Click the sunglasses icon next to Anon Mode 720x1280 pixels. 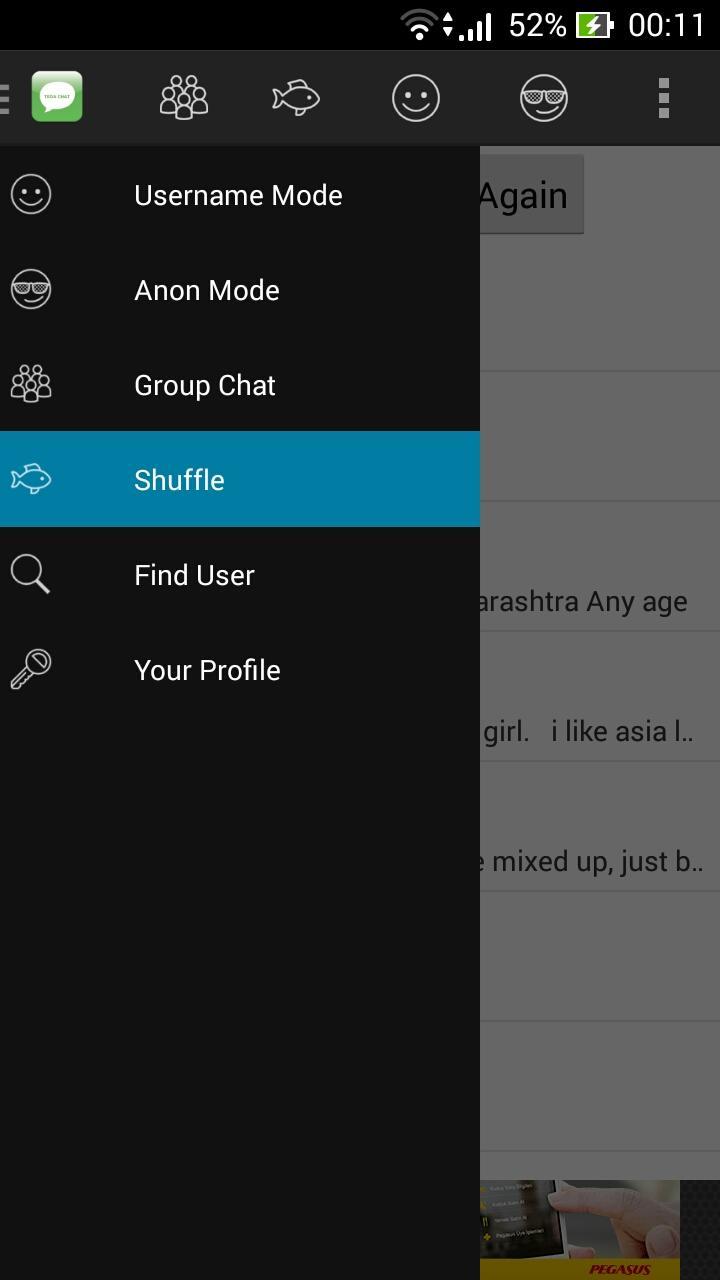pos(31,289)
